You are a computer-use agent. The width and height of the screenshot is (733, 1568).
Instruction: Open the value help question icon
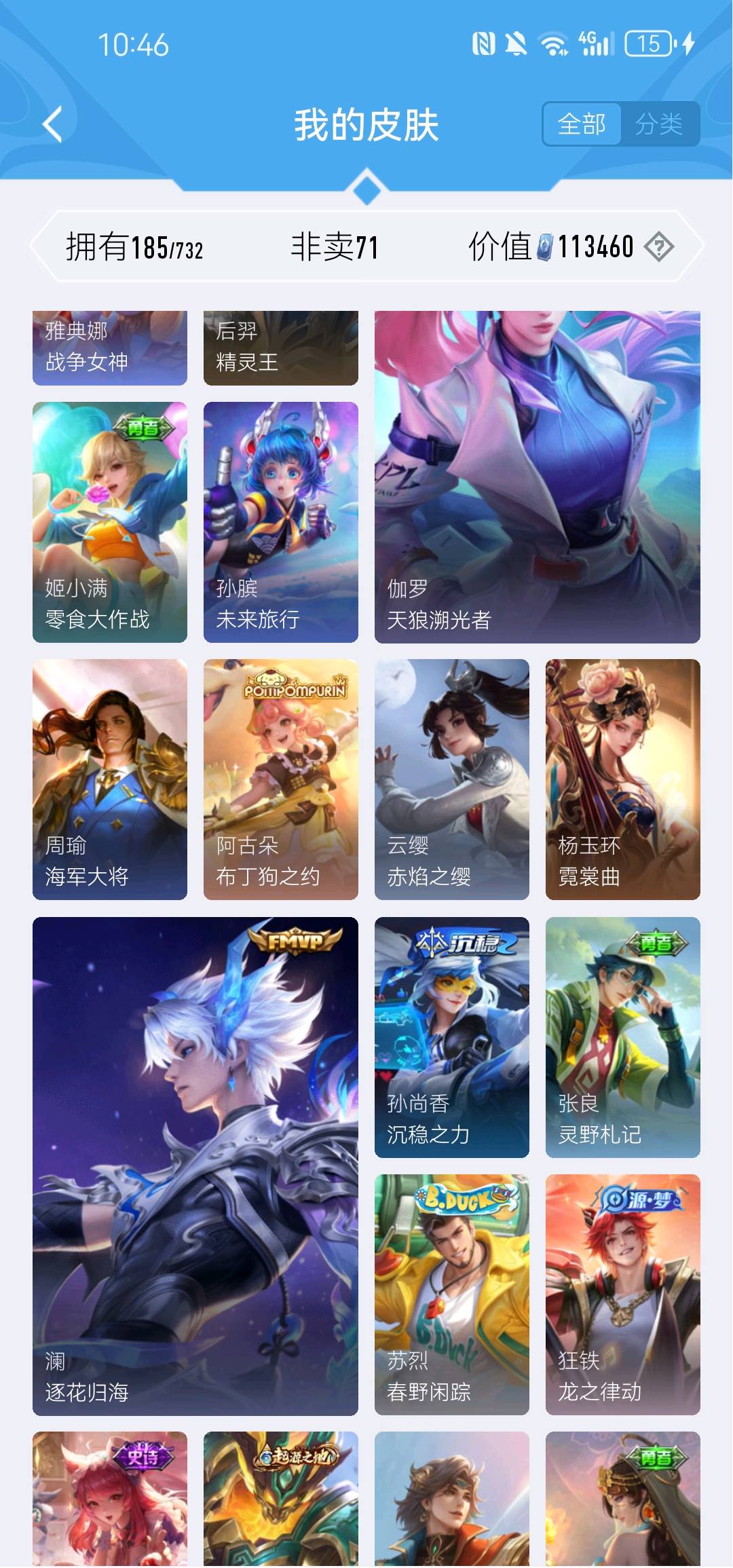coord(658,246)
